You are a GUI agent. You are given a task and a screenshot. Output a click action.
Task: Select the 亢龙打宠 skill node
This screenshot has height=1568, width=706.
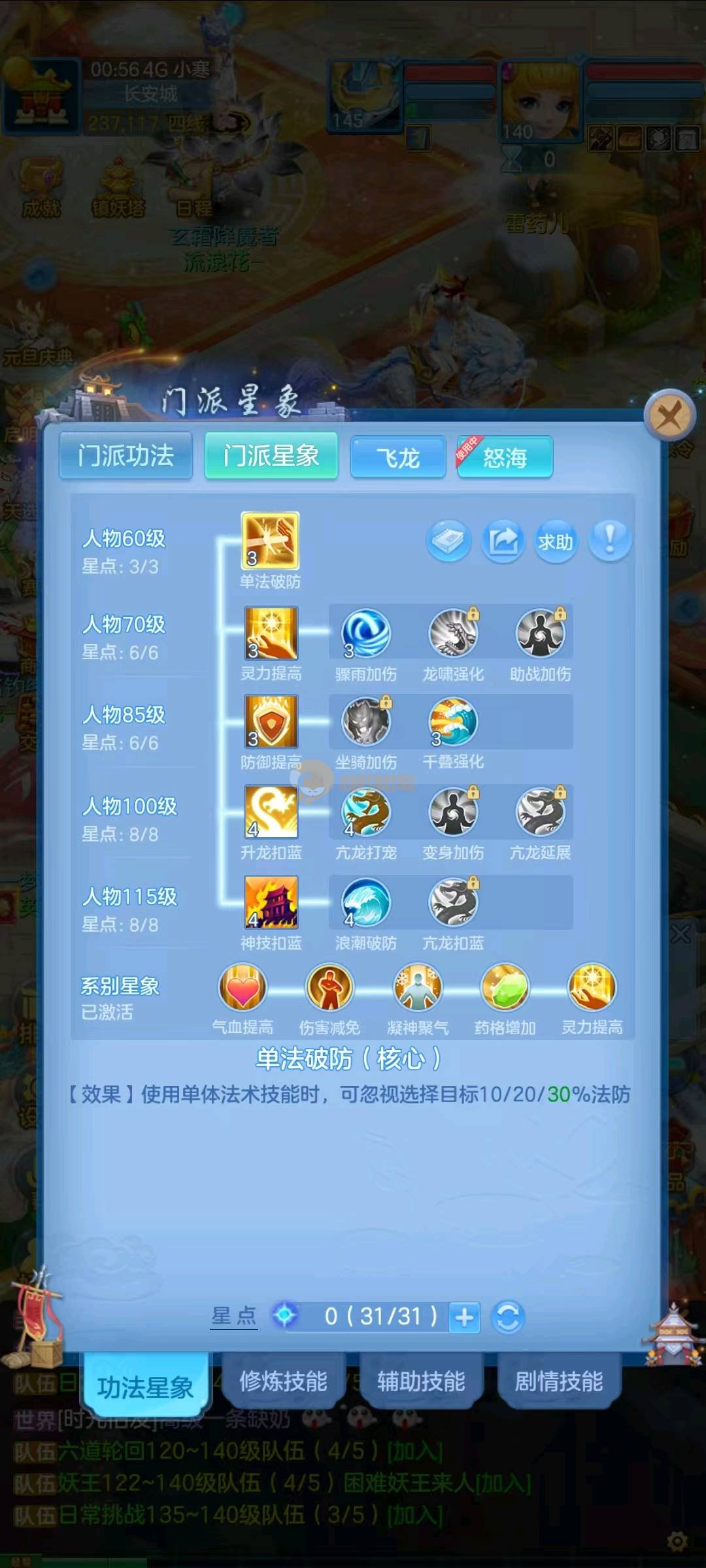365,813
